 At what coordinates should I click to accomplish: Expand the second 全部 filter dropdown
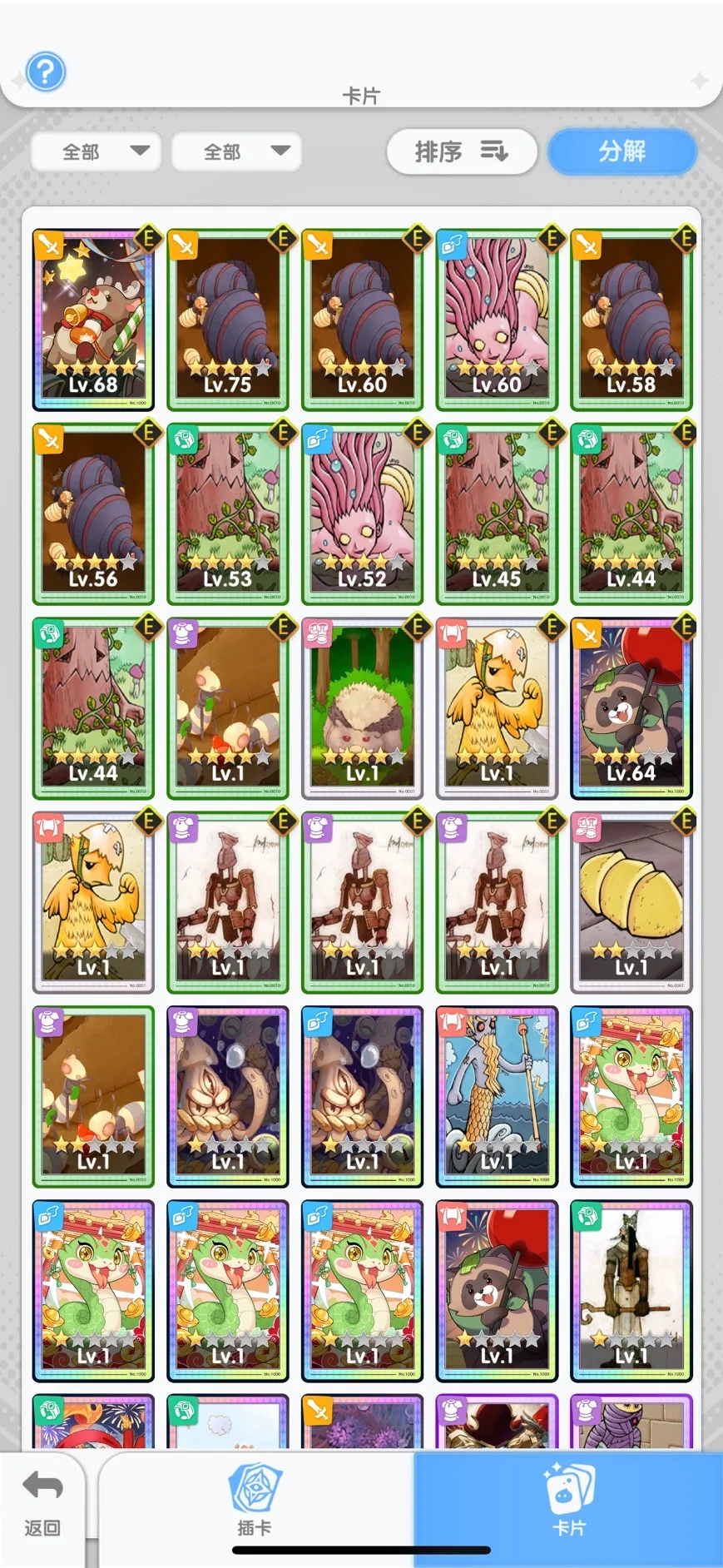pyautogui.click(x=236, y=151)
